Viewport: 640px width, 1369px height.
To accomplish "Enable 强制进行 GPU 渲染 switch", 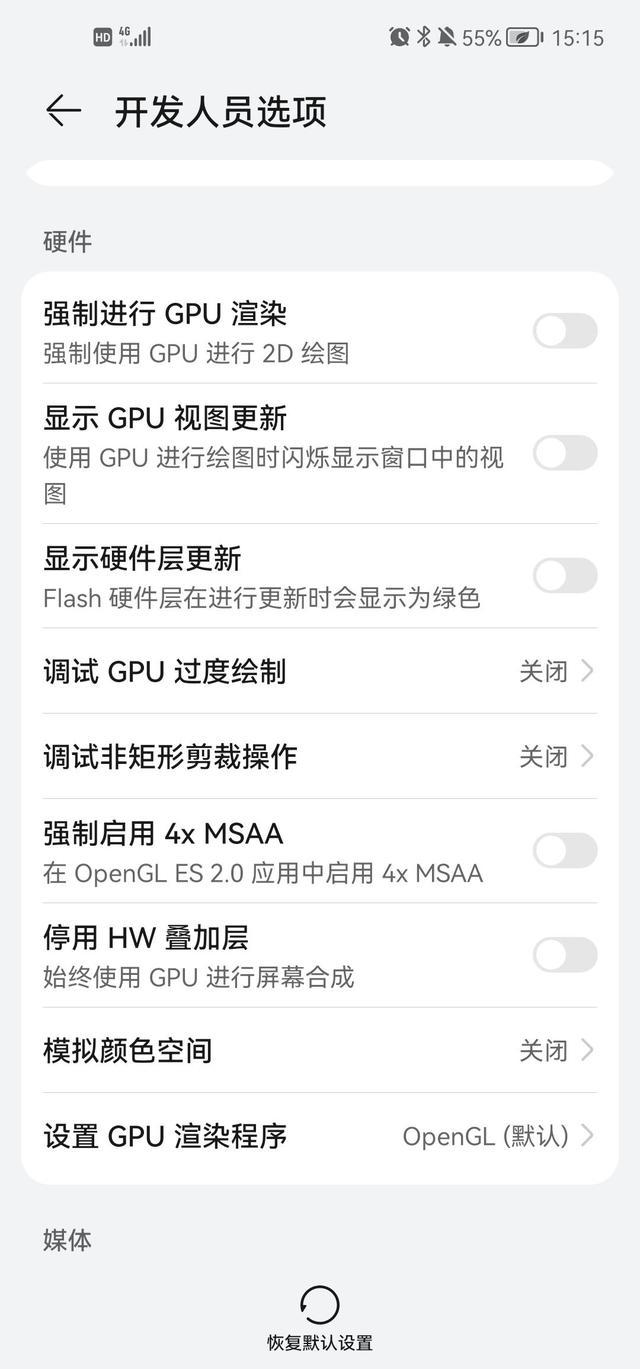I will click(x=565, y=331).
